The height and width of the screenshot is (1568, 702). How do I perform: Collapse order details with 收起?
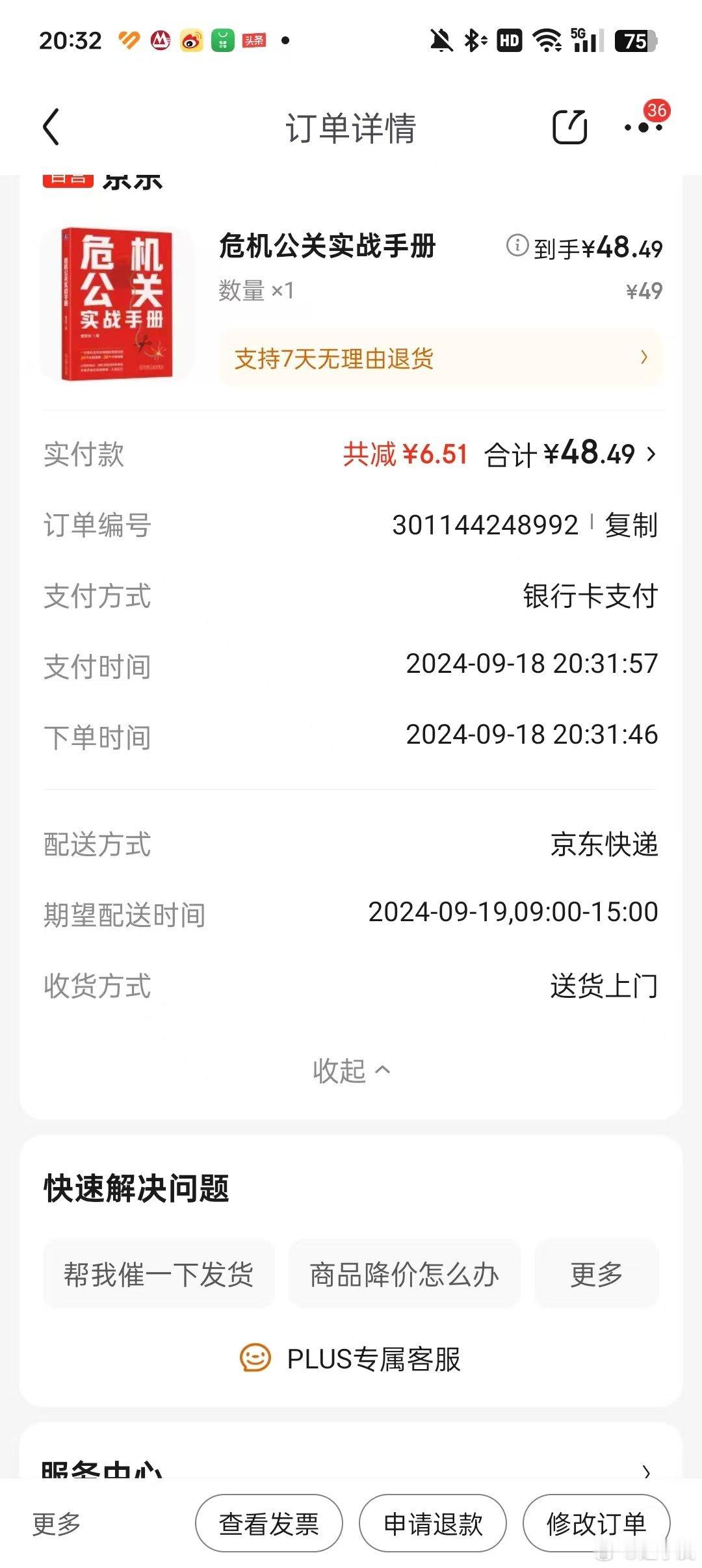pos(351,1070)
